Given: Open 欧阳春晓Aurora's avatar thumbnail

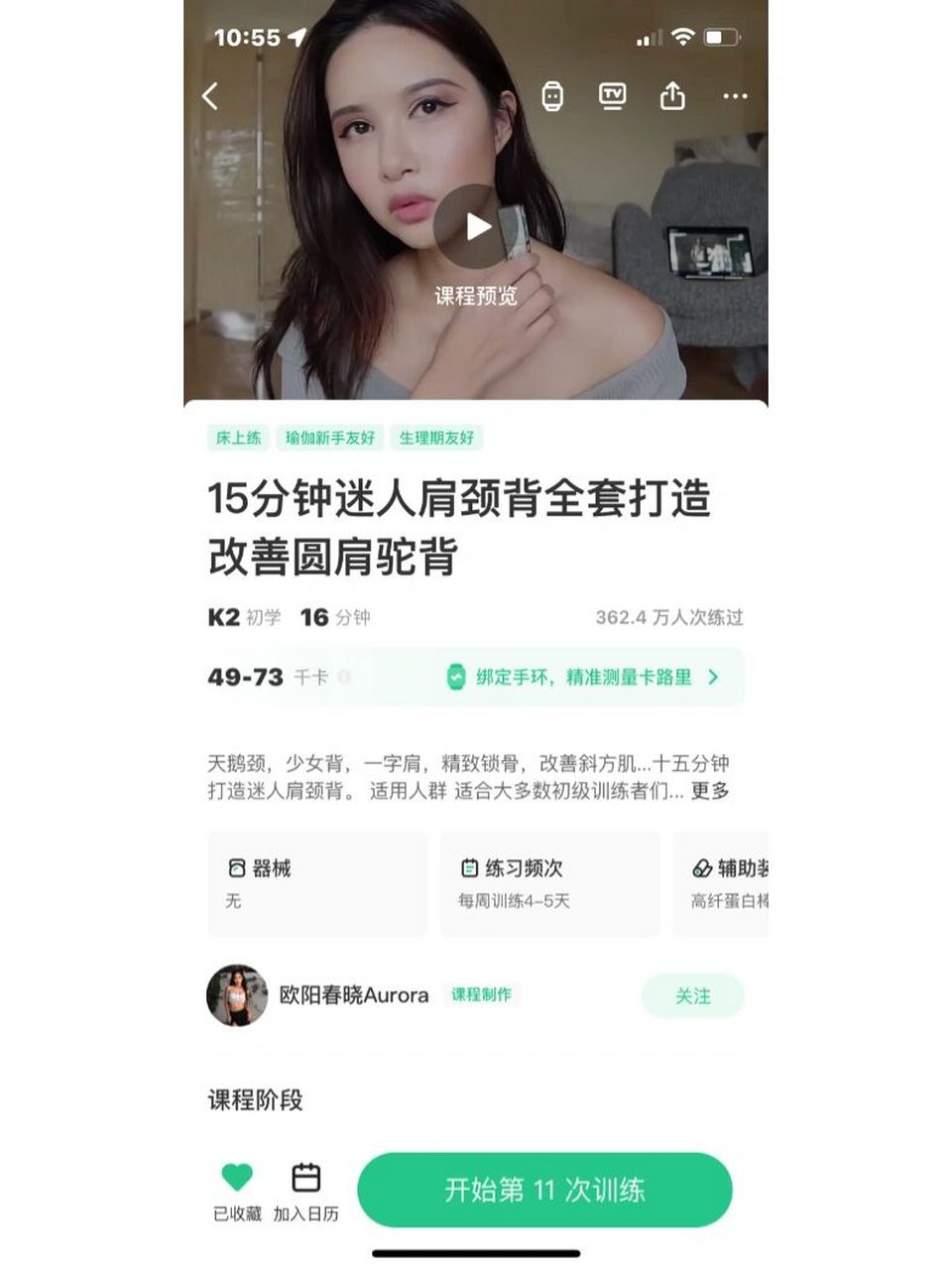Looking at the screenshot, I should pos(235,996).
